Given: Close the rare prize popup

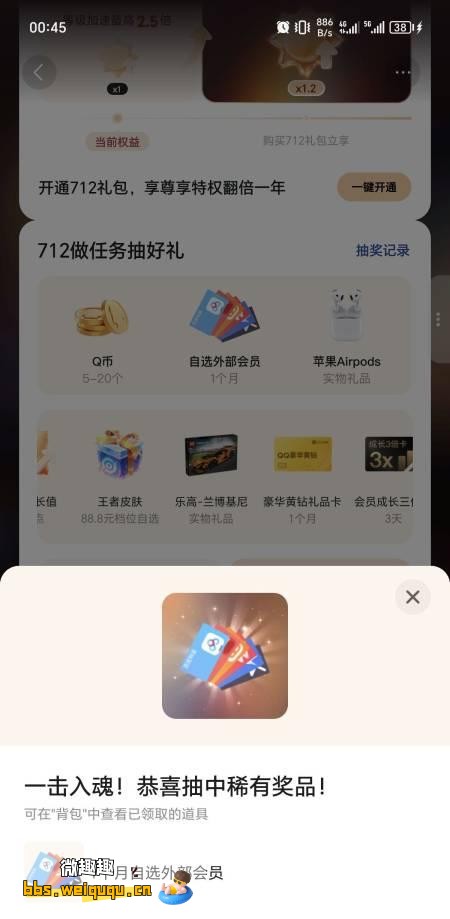Looking at the screenshot, I should pos(412,597).
